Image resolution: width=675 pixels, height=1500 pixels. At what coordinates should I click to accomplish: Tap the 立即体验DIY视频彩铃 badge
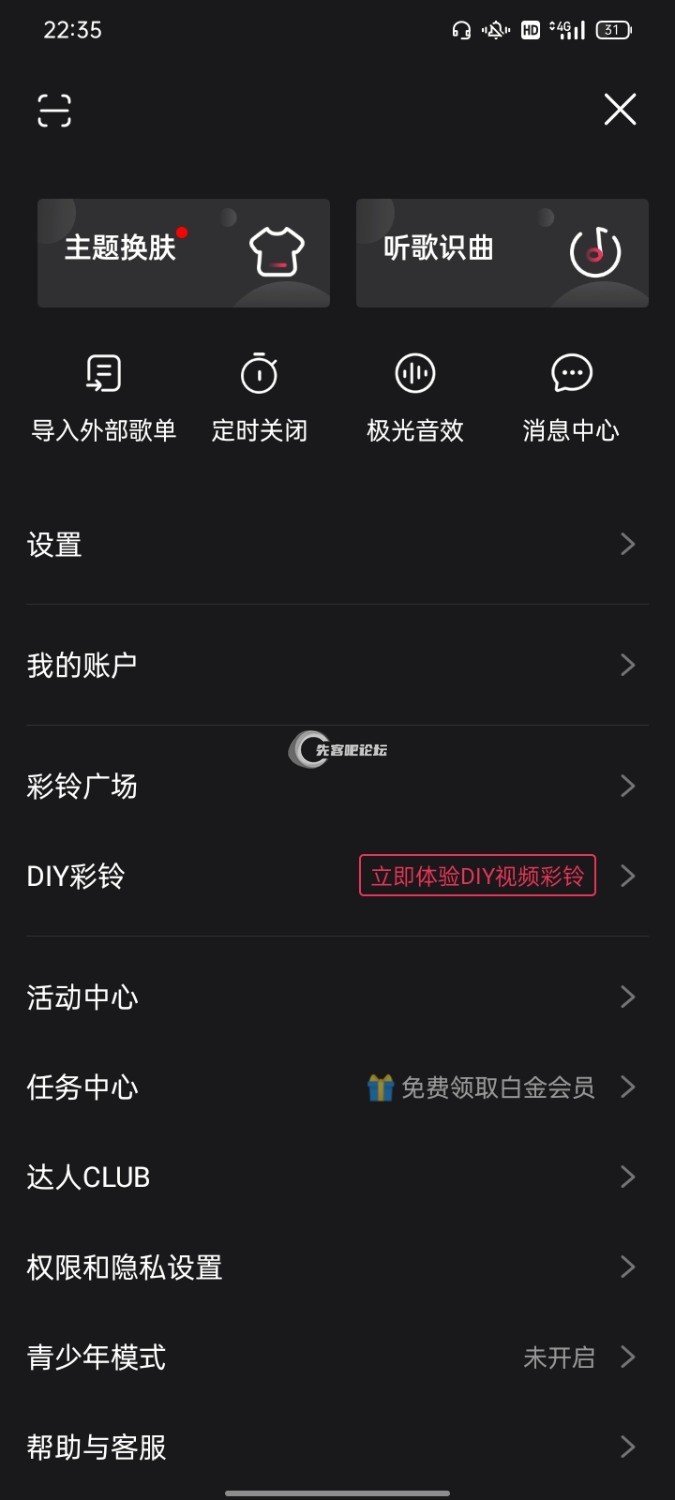tap(477, 876)
